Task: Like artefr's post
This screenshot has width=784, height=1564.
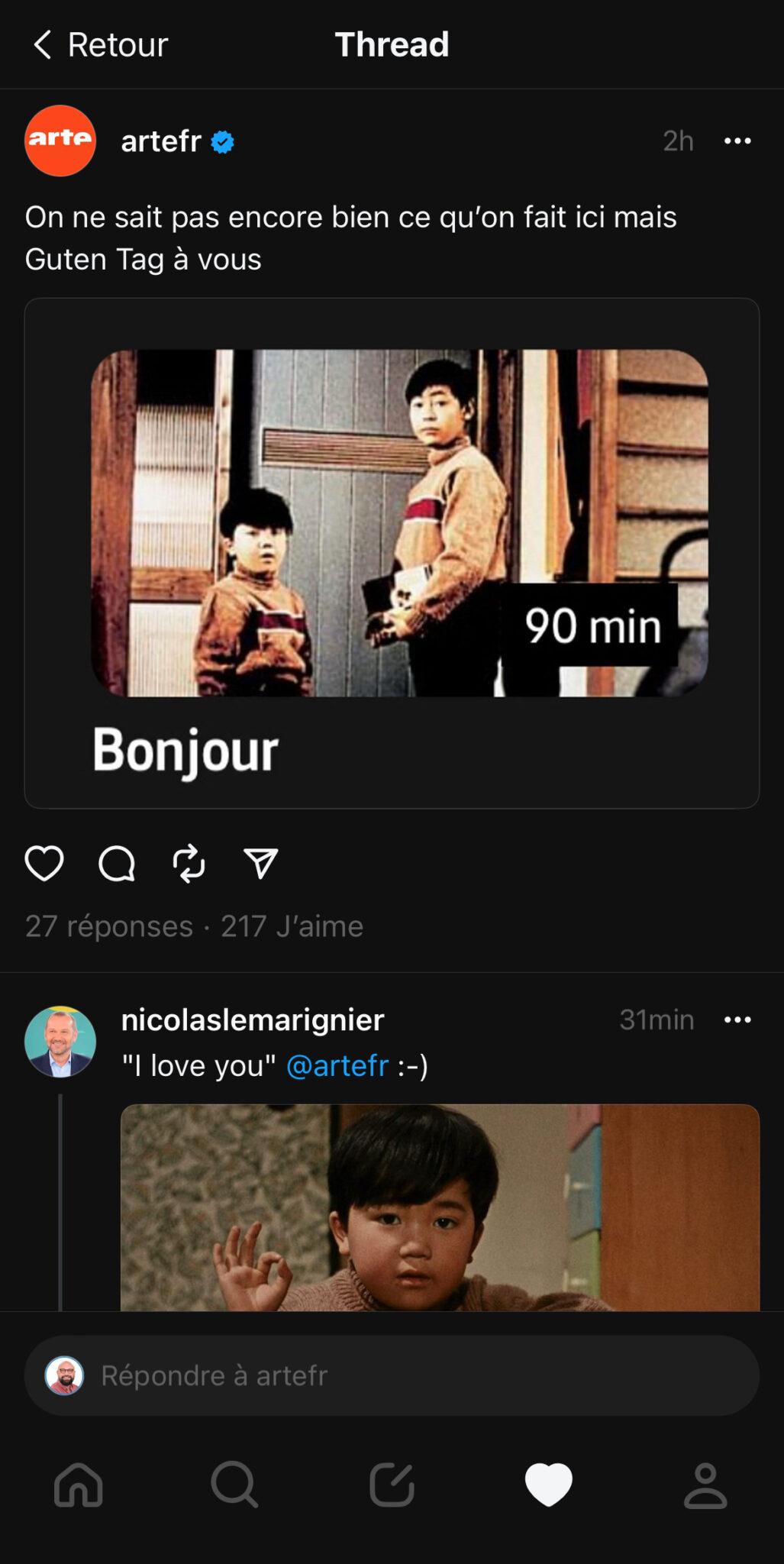Action: (44, 864)
